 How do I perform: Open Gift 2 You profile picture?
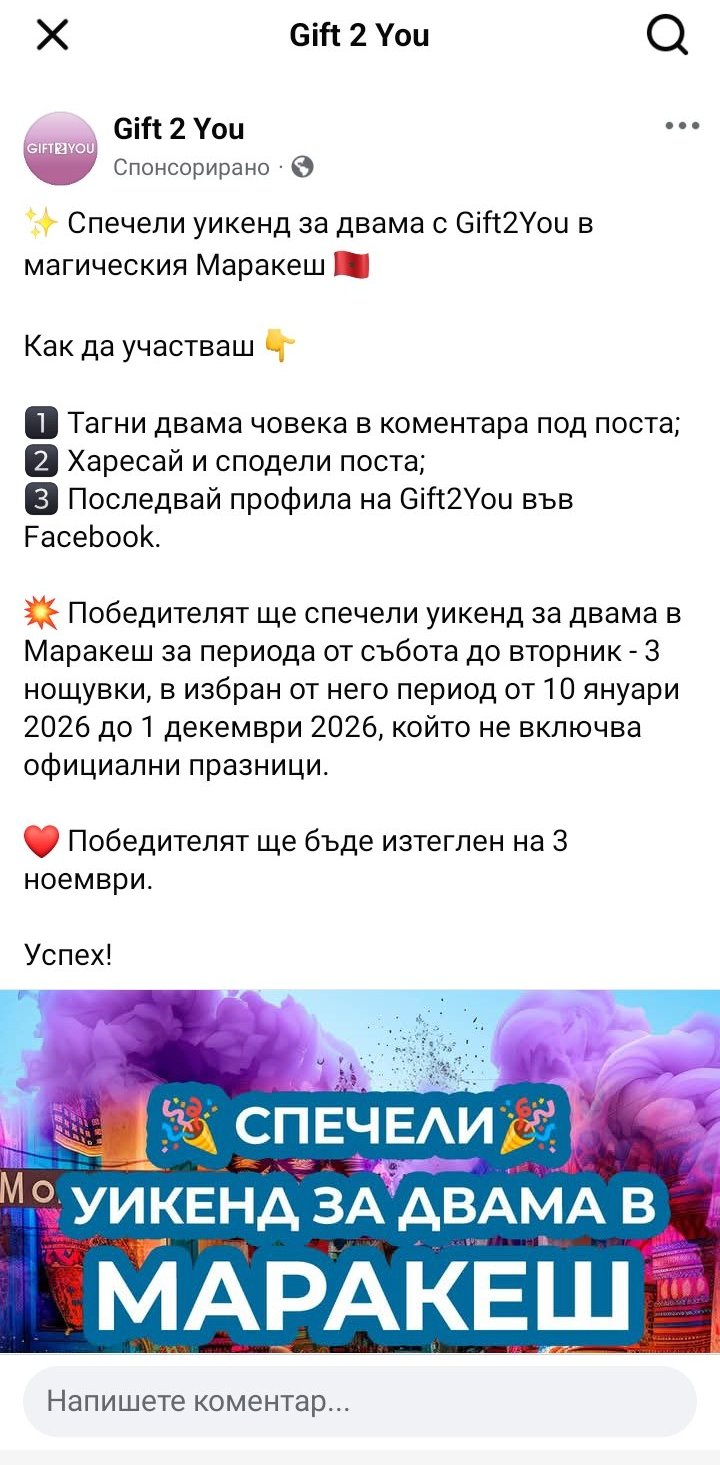pos(60,148)
